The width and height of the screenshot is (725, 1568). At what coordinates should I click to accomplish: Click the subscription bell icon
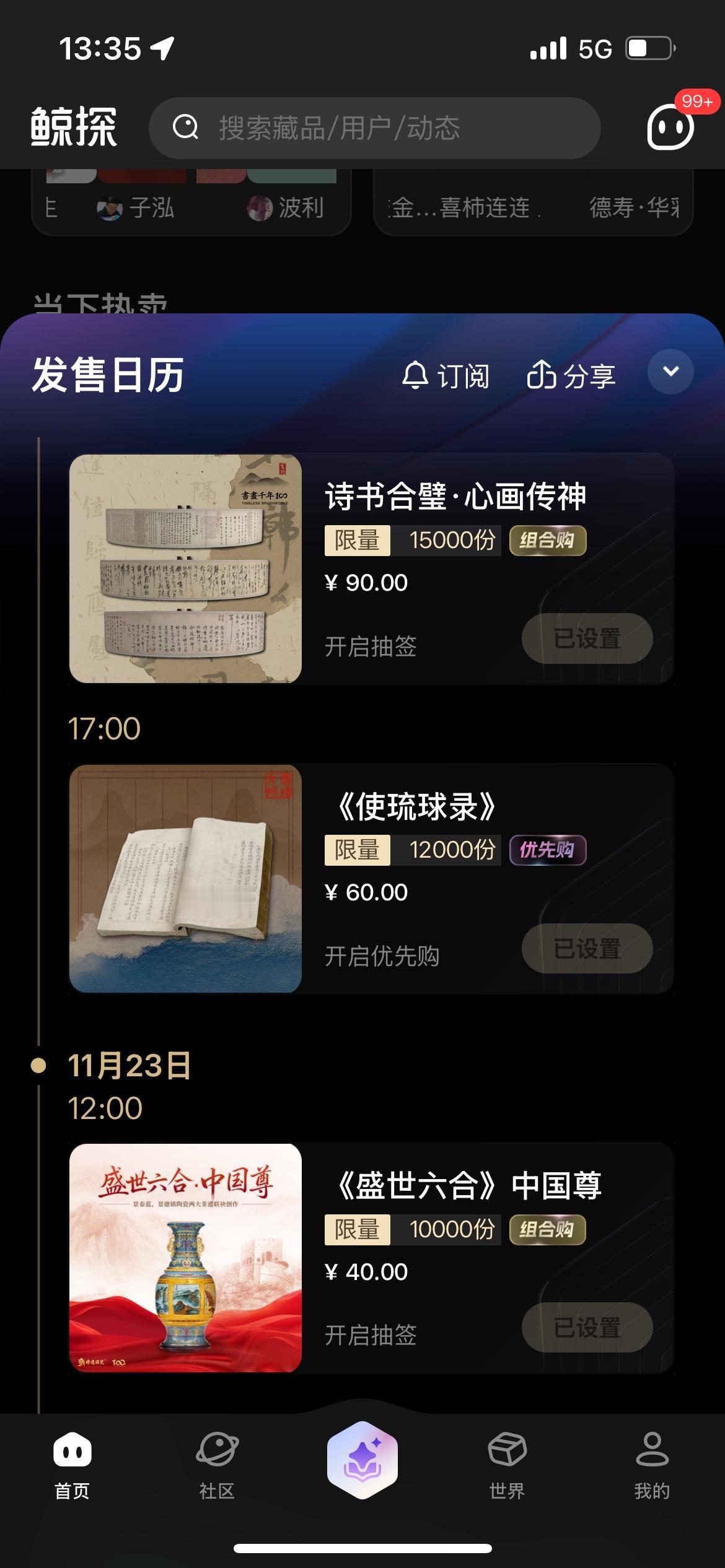coord(414,375)
